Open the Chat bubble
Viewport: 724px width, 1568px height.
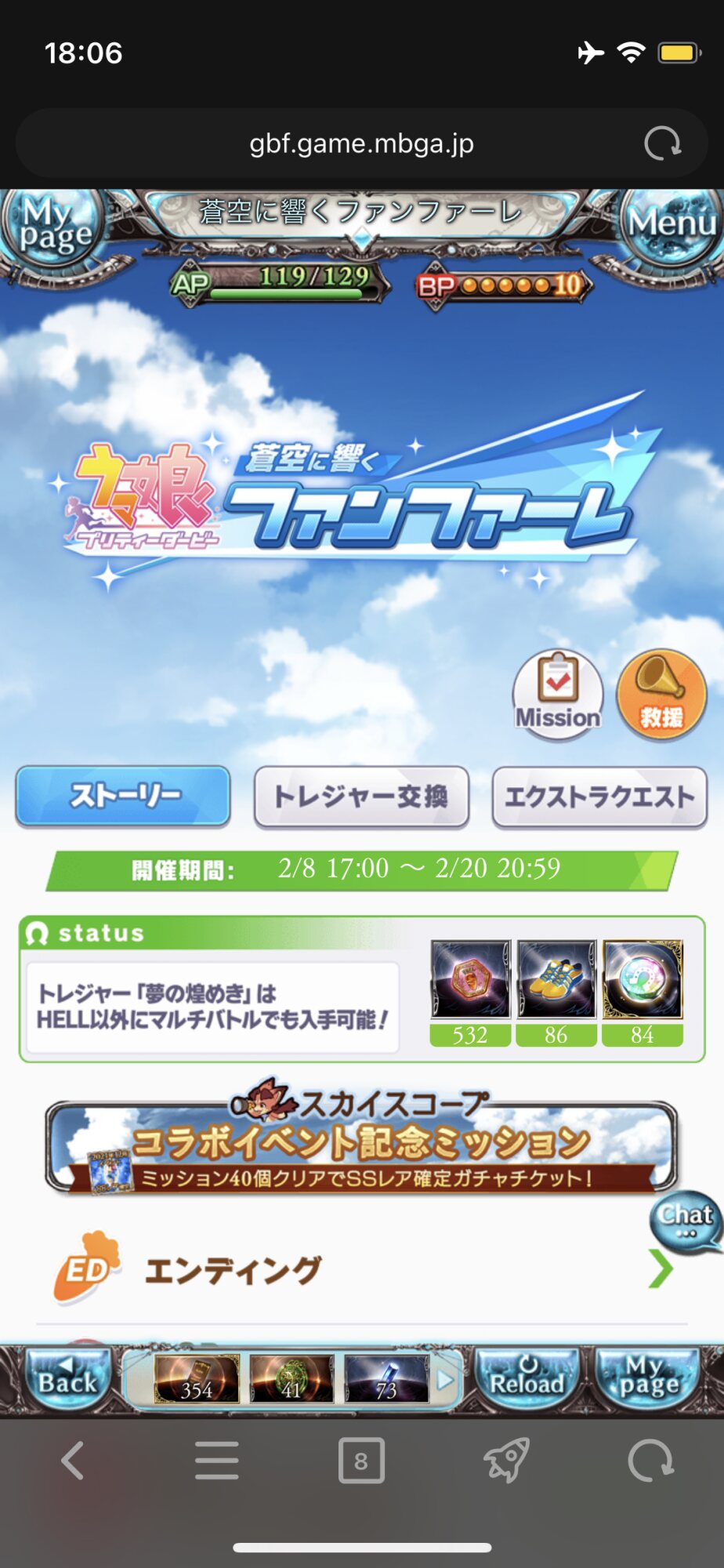[x=685, y=1223]
